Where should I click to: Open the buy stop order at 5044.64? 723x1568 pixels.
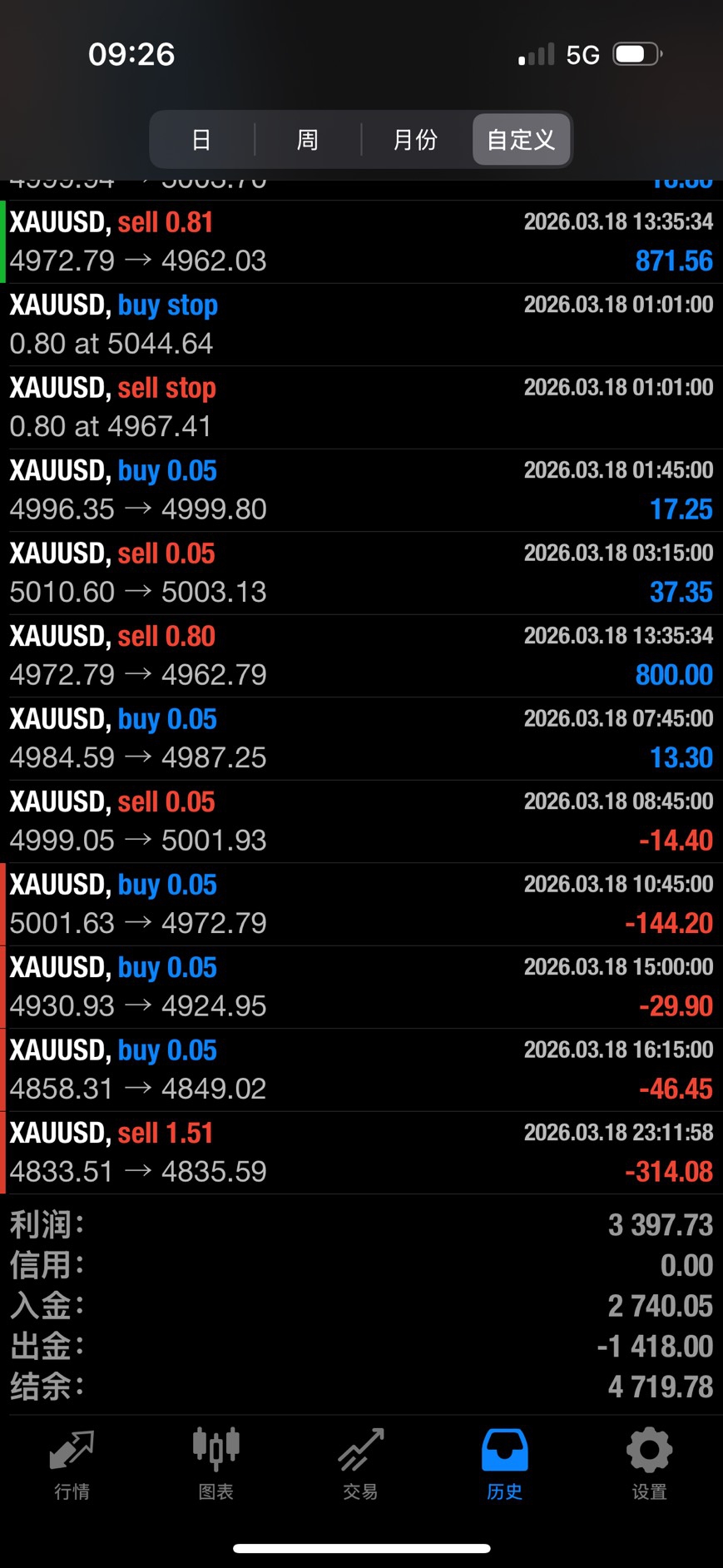point(361,325)
